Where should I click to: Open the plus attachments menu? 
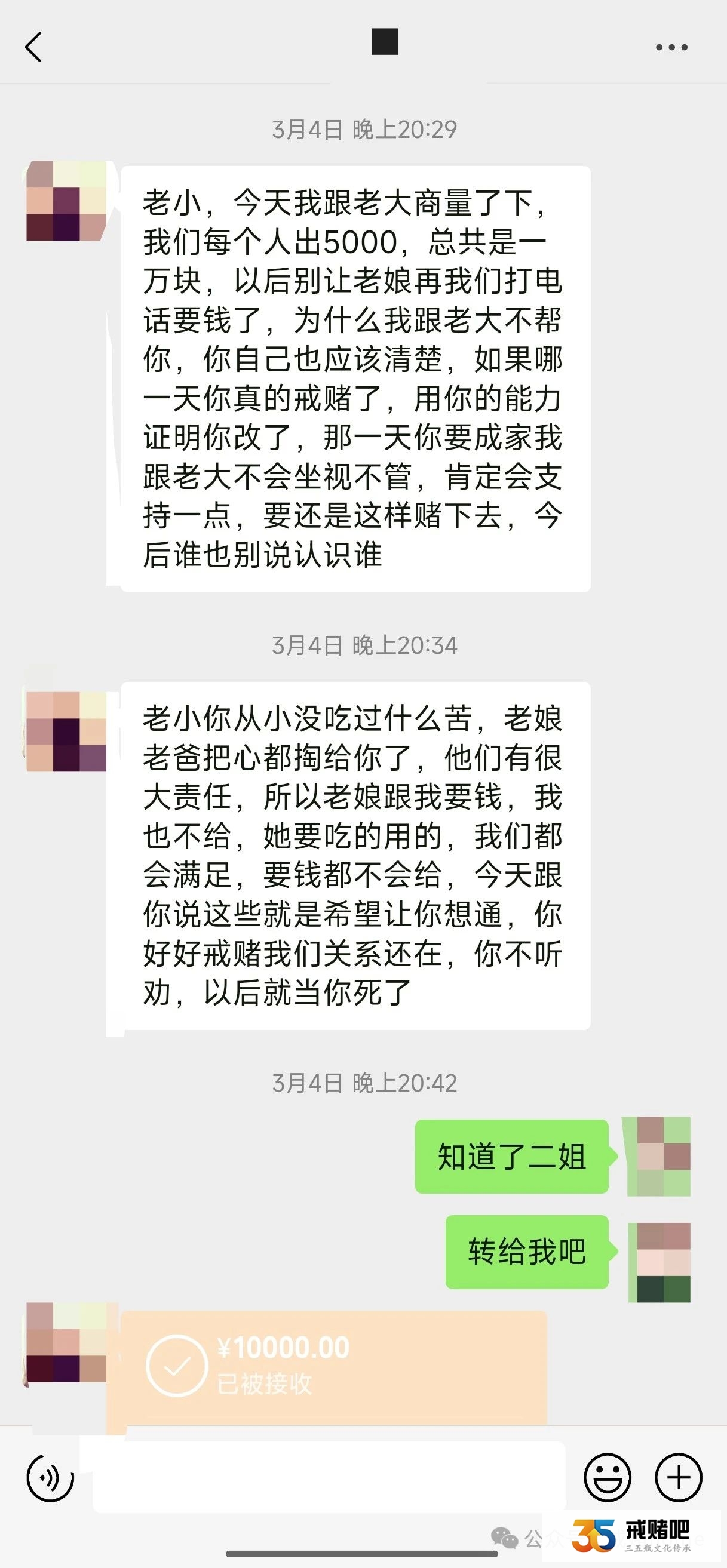[678, 1477]
